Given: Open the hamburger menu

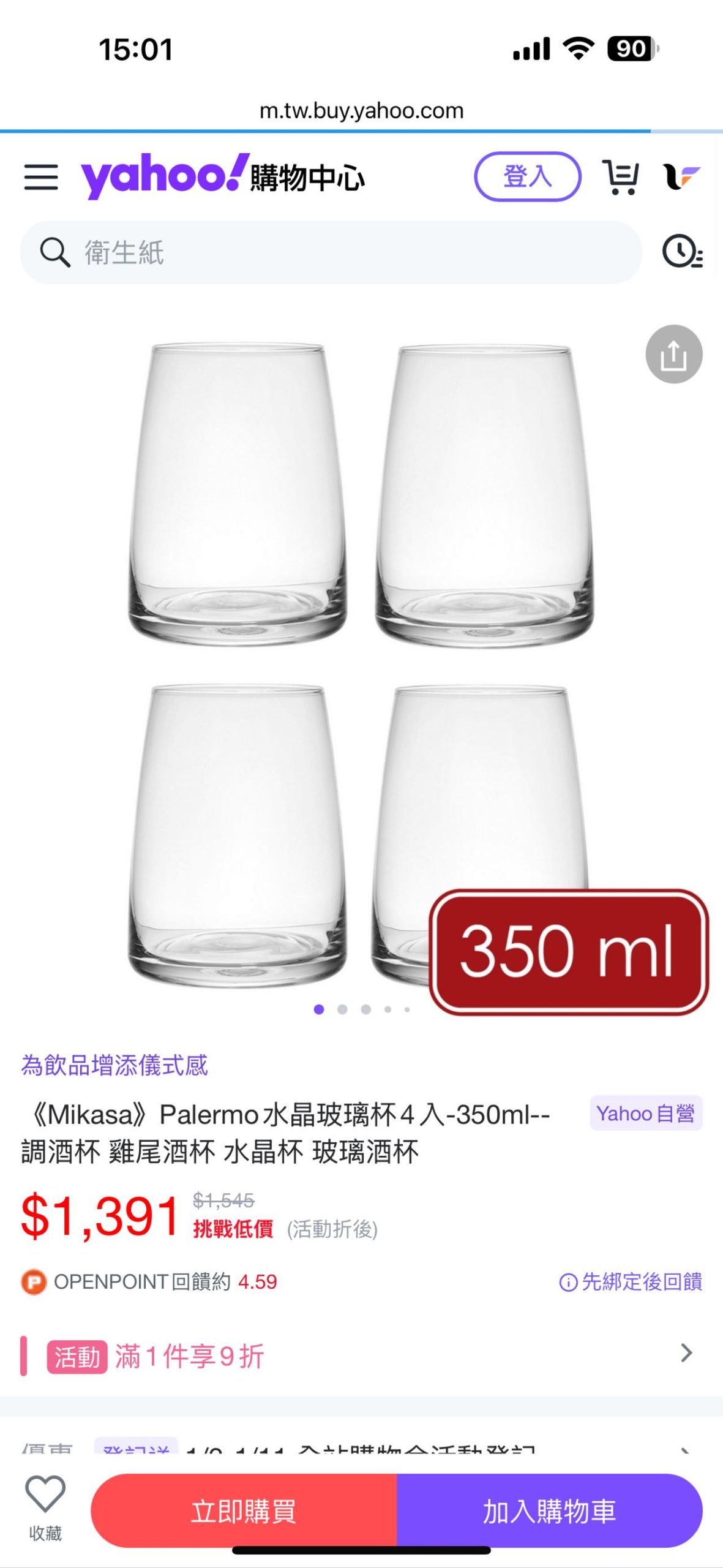Looking at the screenshot, I should click(41, 177).
